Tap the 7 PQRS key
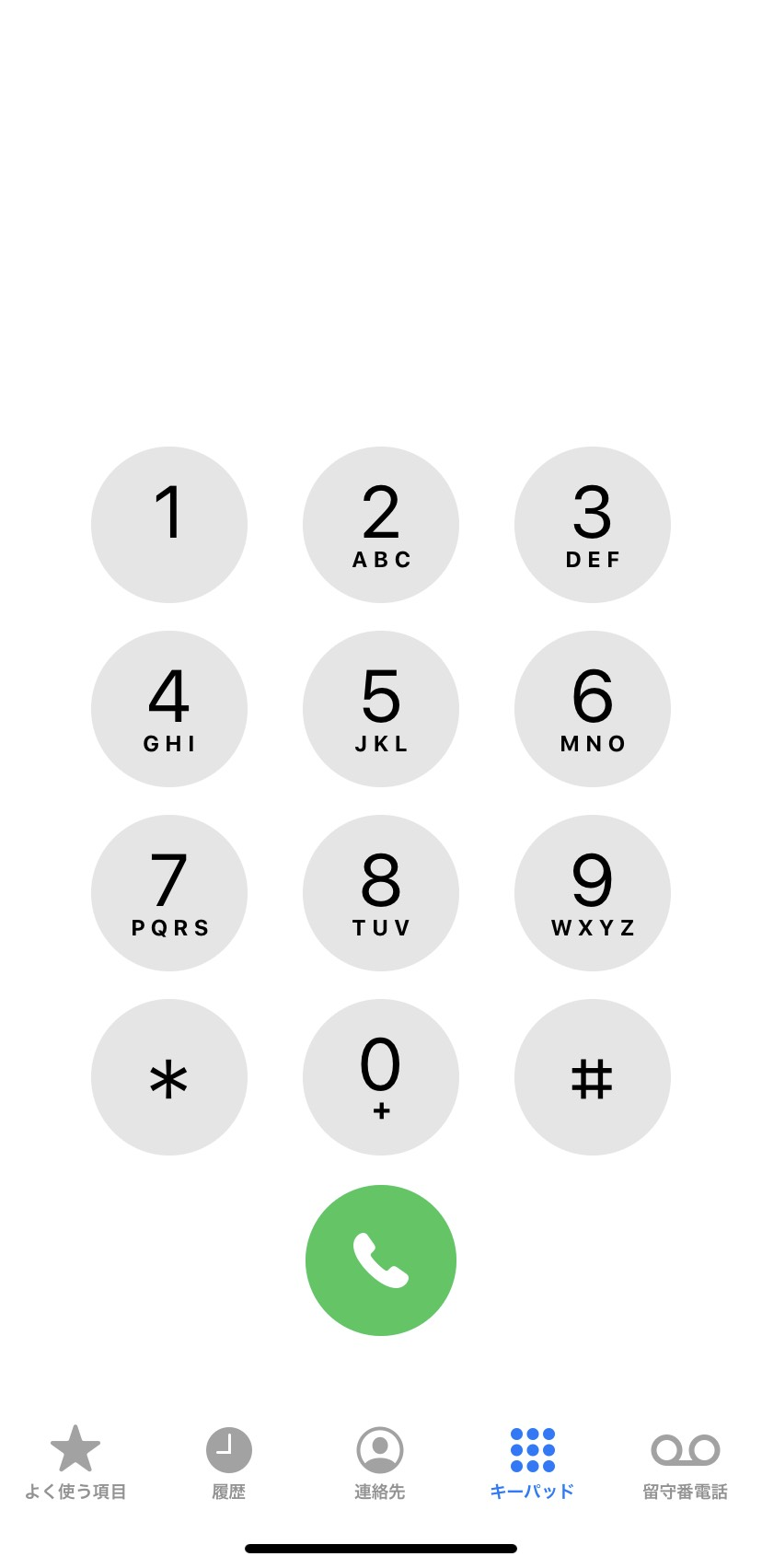Viewport: 762px width, 1568px height. click(x=169, y=893)
